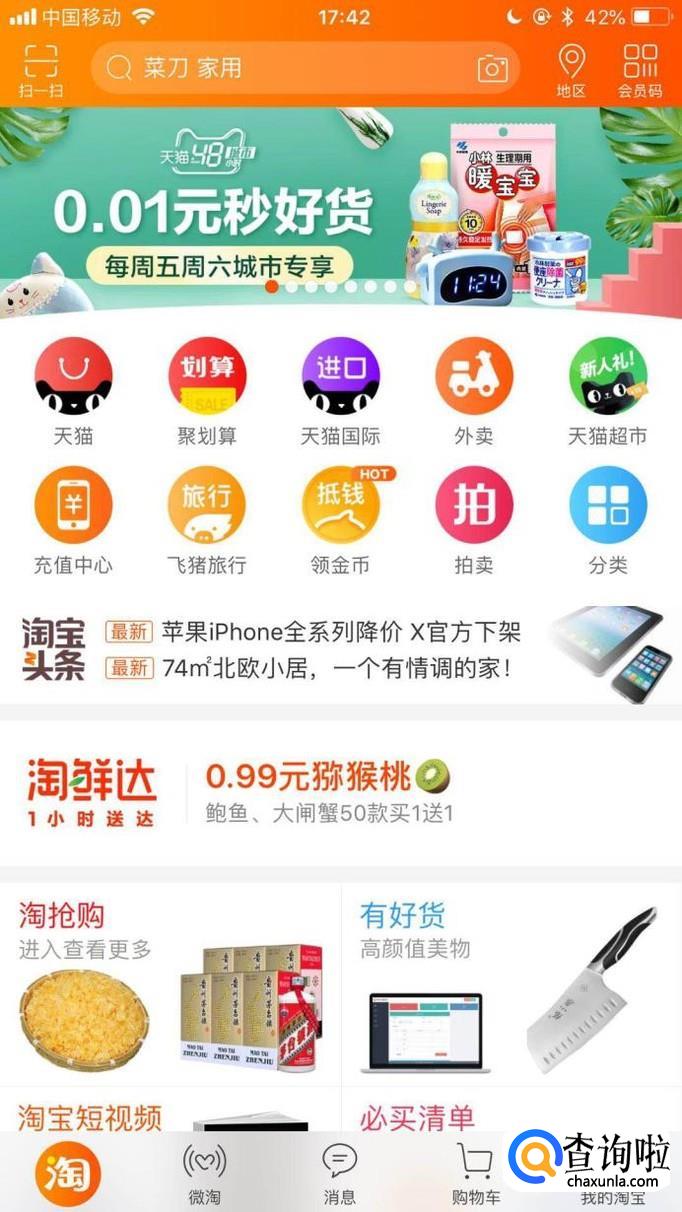Open the 会员码 member code
This screenshot has height=1212, width=682.
point(640,71)
